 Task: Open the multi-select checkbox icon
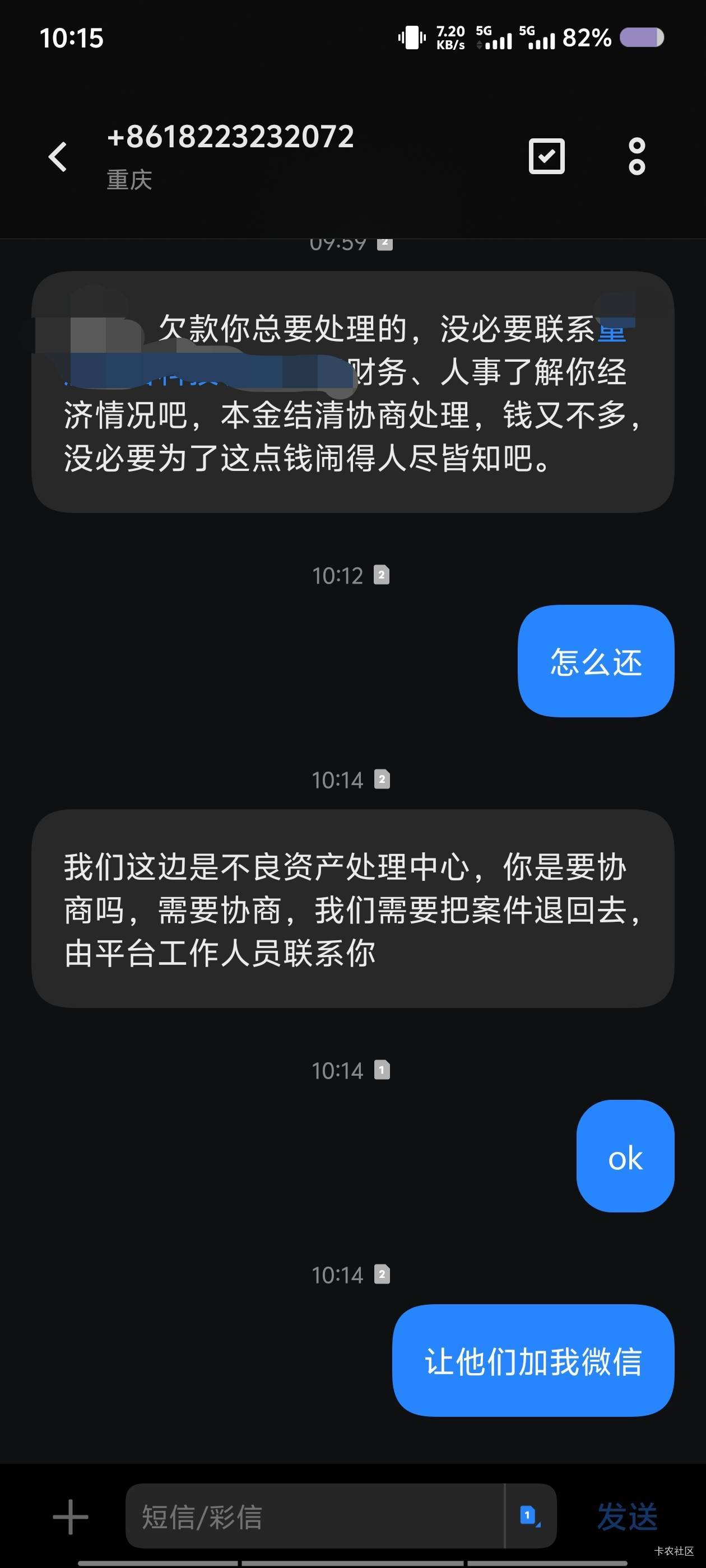coord(546,156)
